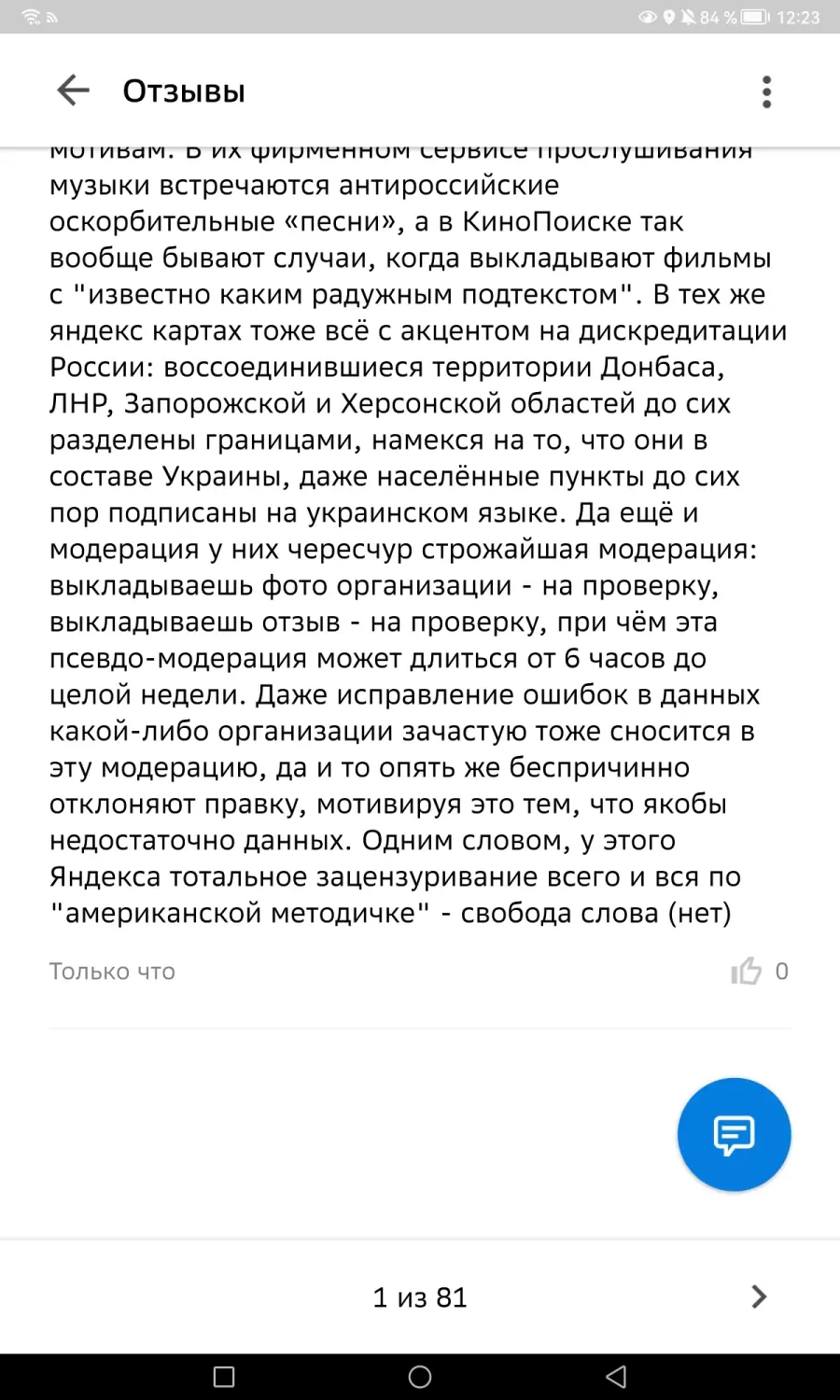Viewport: 840px width, 1400px height.
Task: Open the three-dot overflow menu
Action: click(x=766, y=91)
